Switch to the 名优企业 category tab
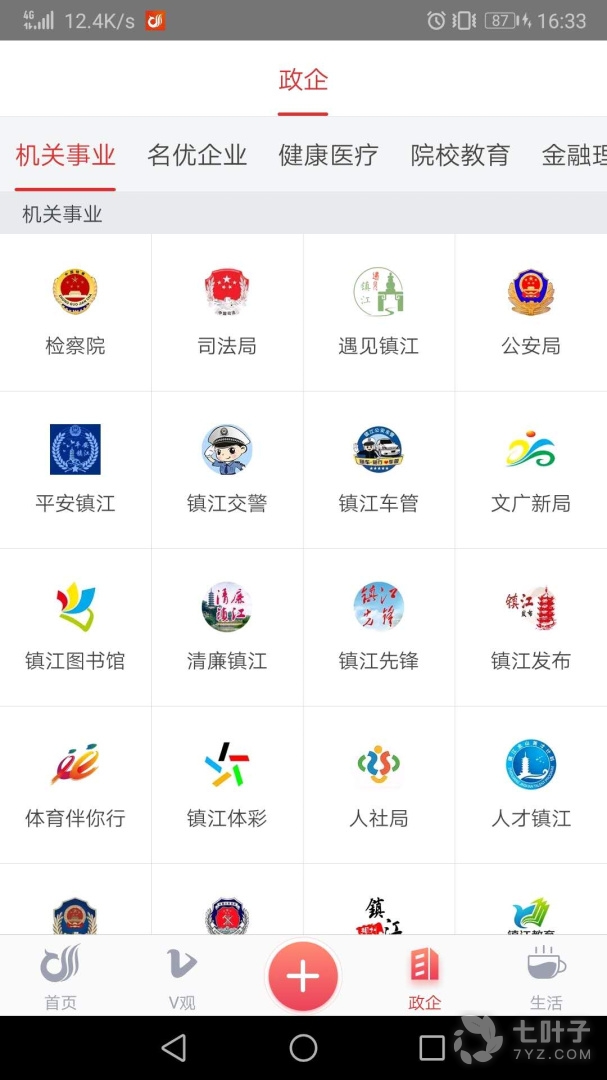This screenshot has width=607, height=1080. (197, 155)
